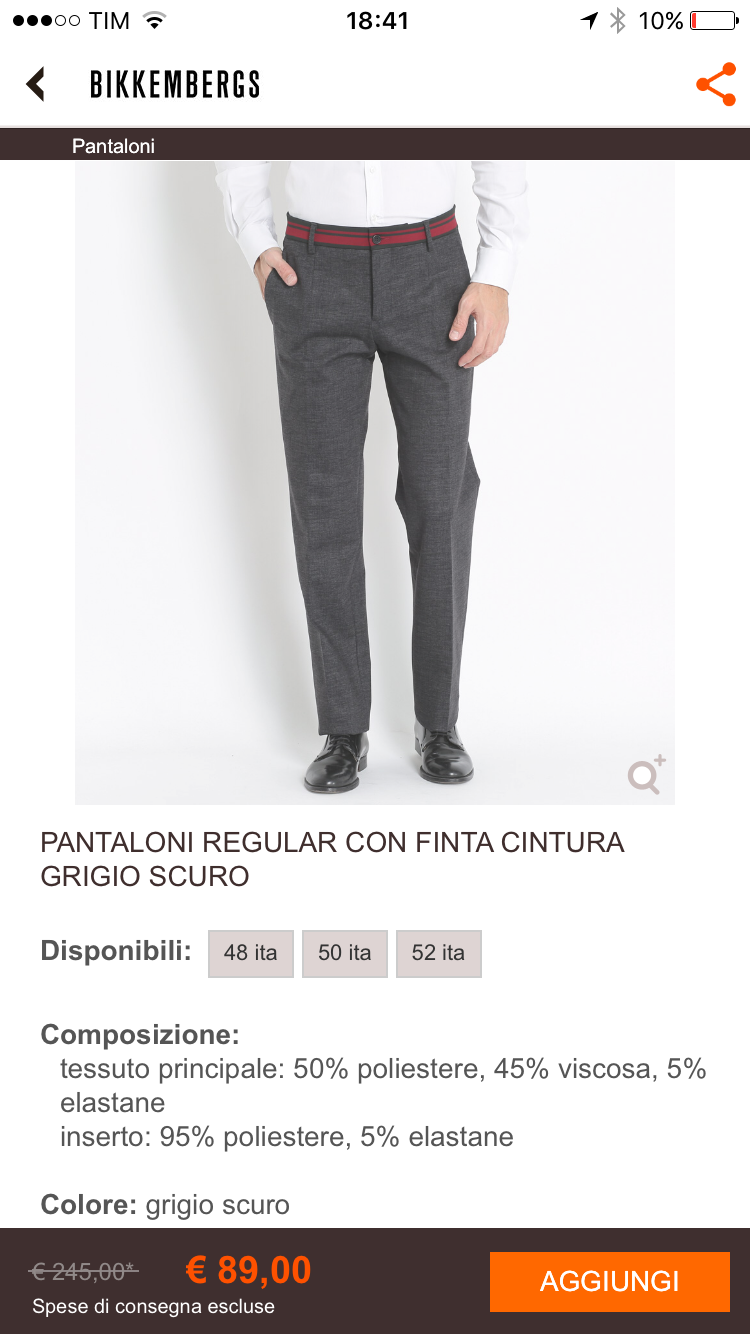Choose the 50 ita size
Screen dimensions: 750x1334
coord(344,953)
